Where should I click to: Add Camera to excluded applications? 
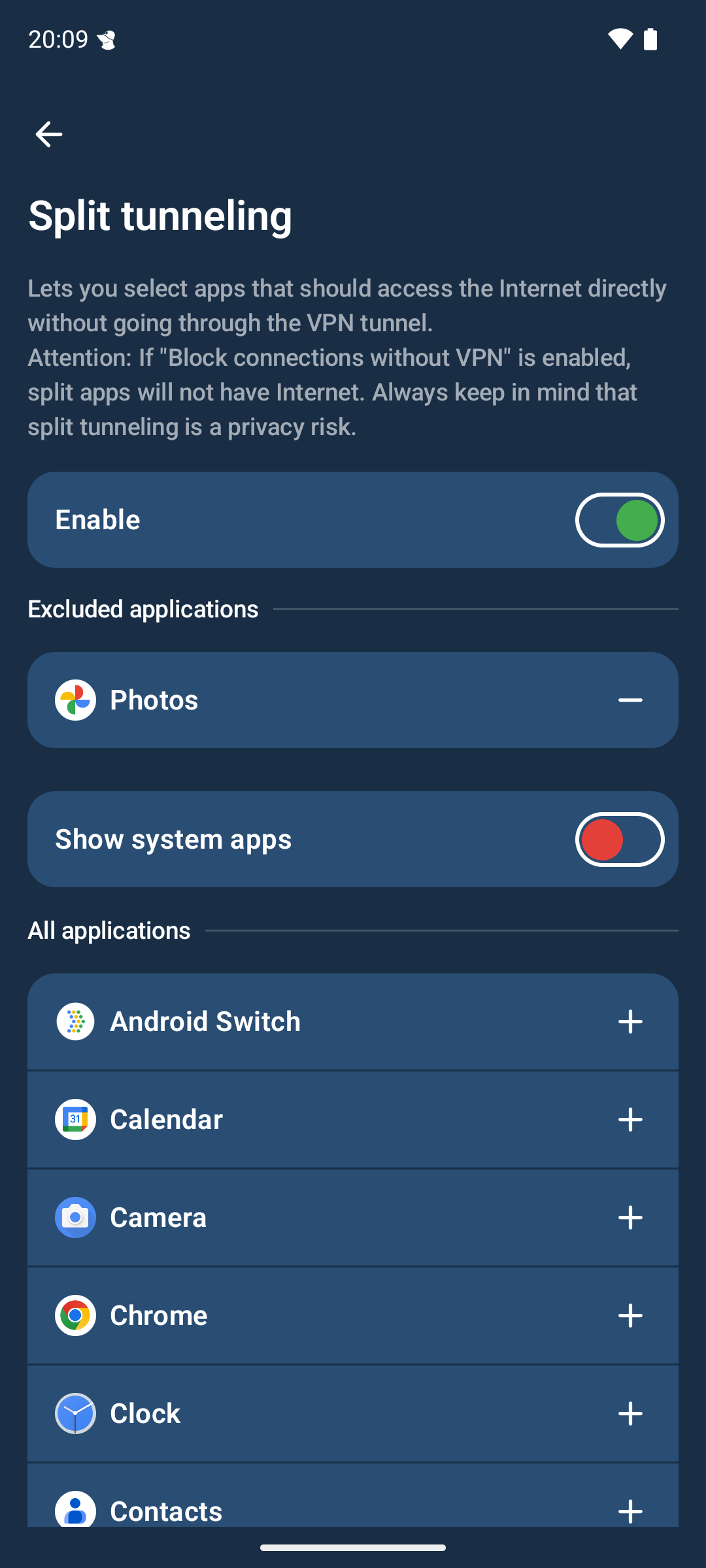click(x=630, y=1217)
